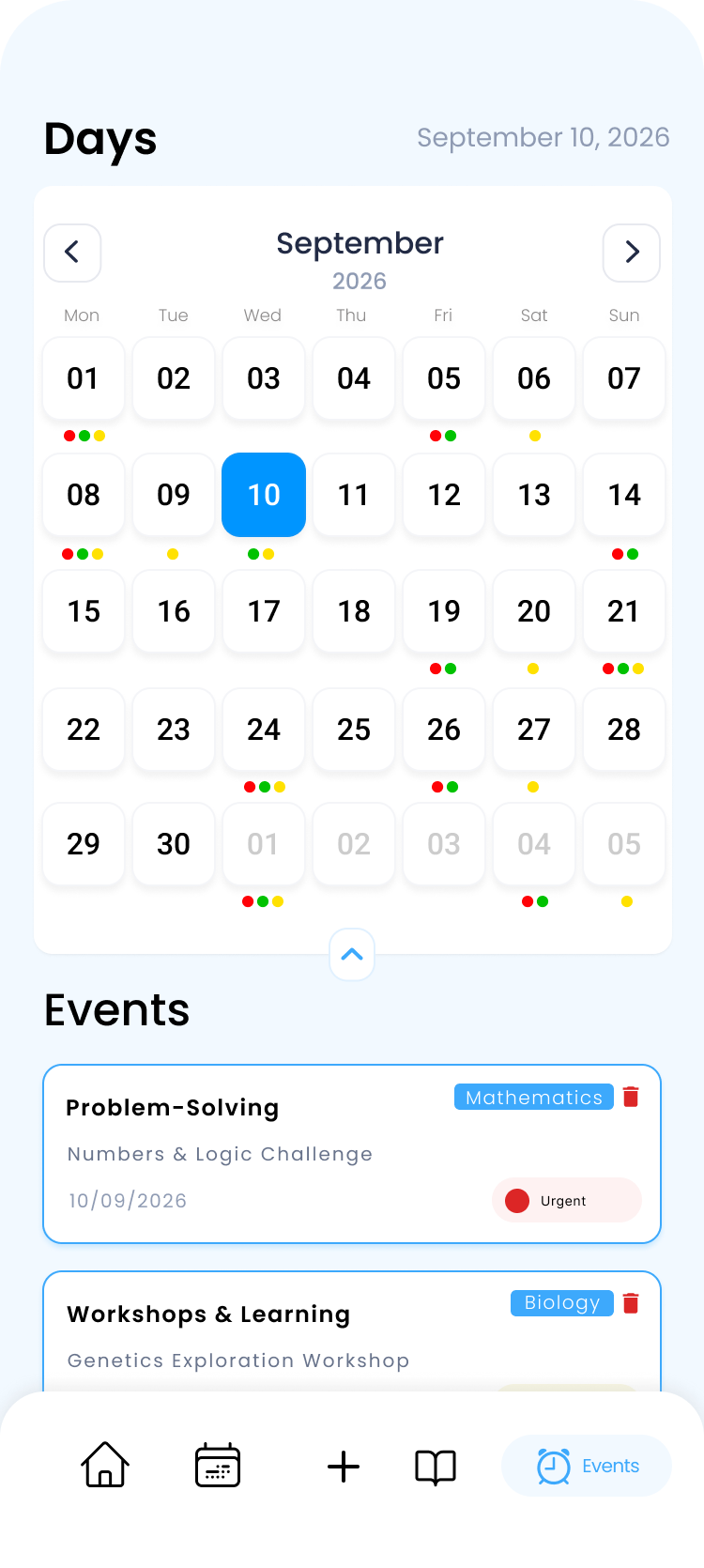Select the alarm clock Events icon
The image size is (704, 1568).
(555, 1465)
